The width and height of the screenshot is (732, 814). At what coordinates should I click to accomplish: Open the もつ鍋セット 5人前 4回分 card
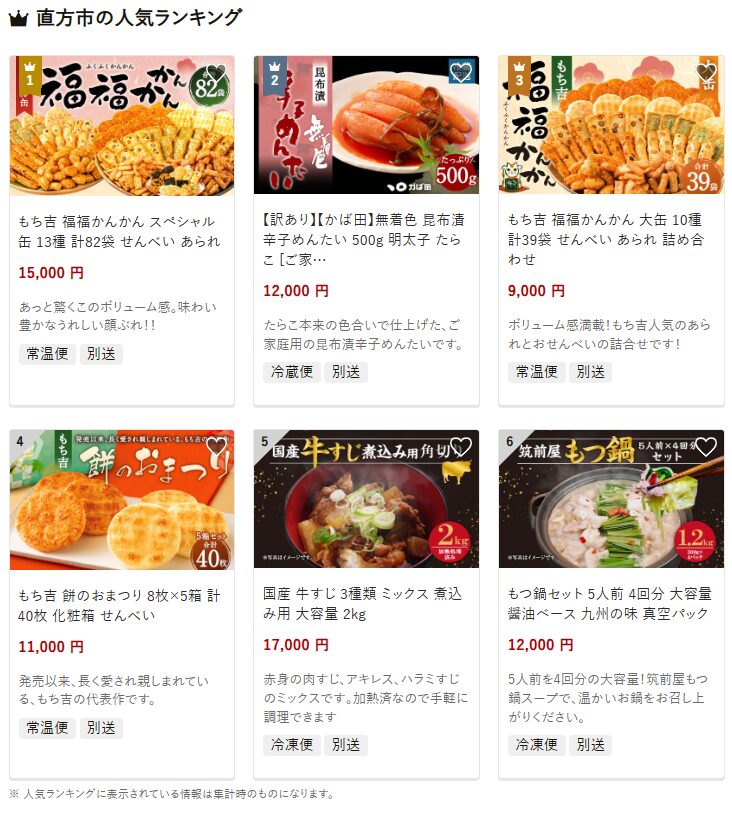611,605
